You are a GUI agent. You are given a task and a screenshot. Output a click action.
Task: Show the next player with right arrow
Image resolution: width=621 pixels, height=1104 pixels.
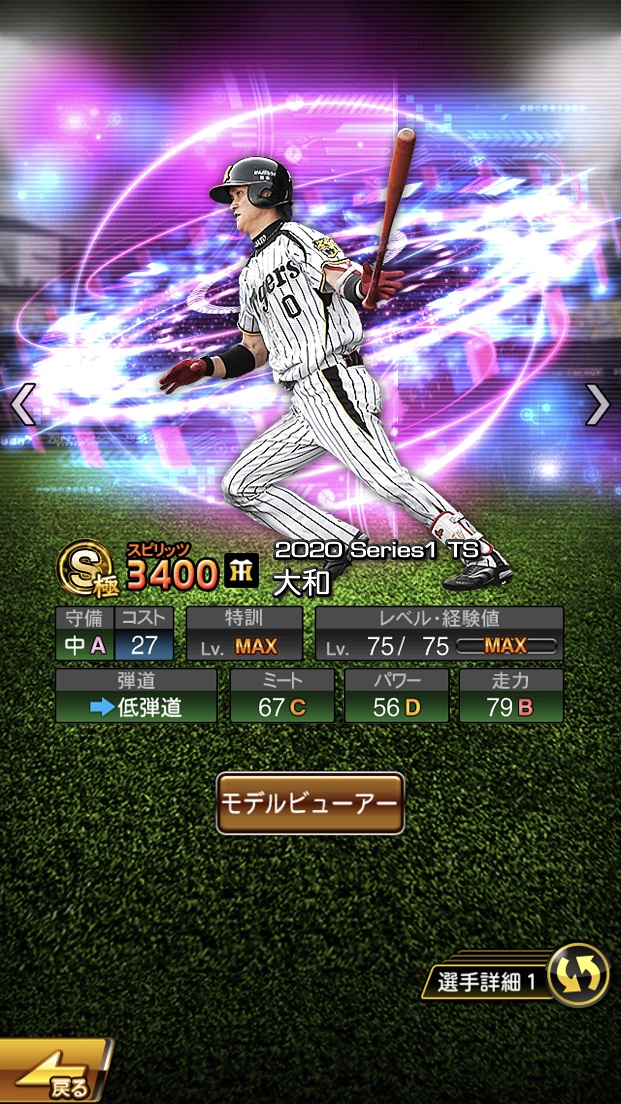pos(597,404)
